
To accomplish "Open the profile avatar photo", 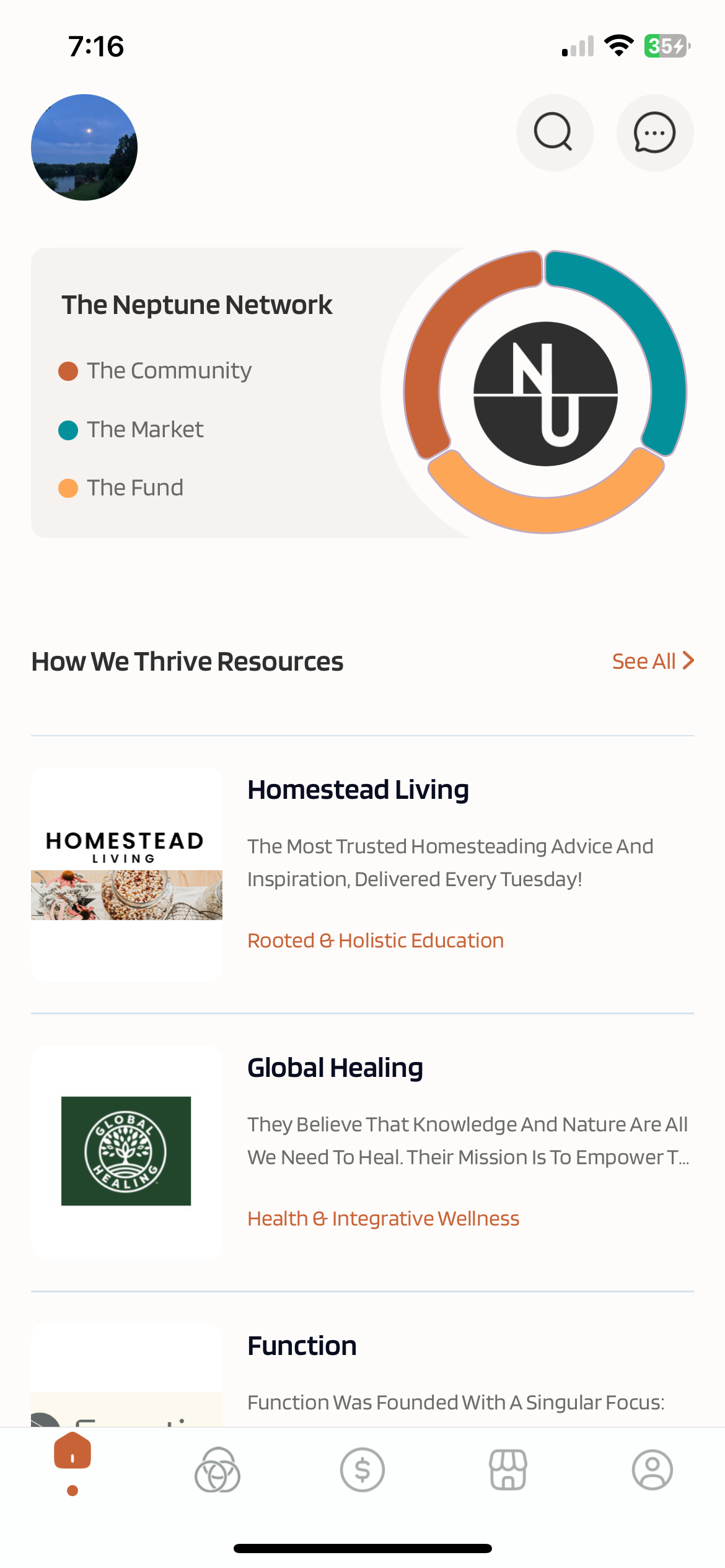I will [x=84, y=147].
